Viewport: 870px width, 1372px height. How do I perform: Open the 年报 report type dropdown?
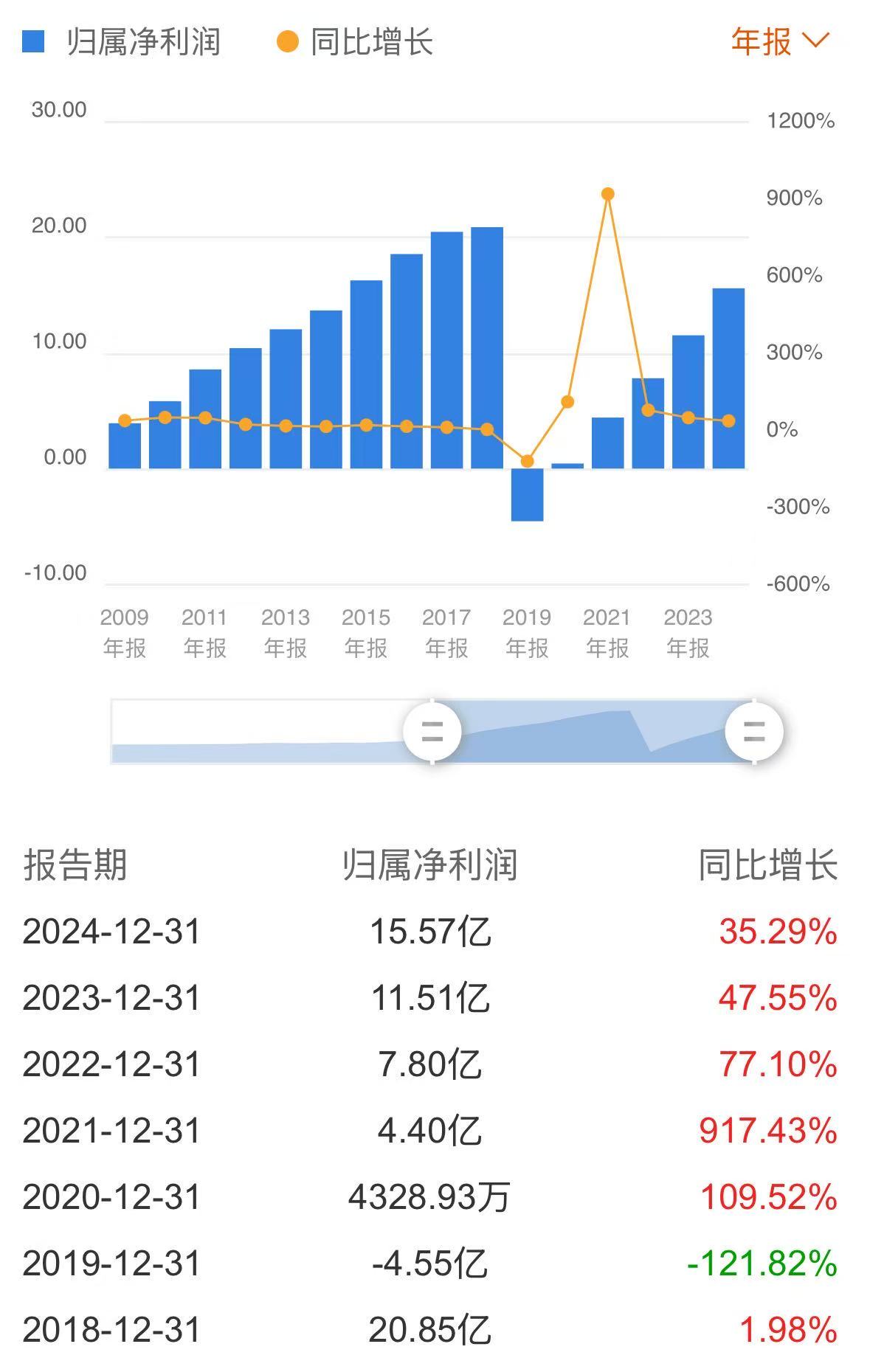779,41
